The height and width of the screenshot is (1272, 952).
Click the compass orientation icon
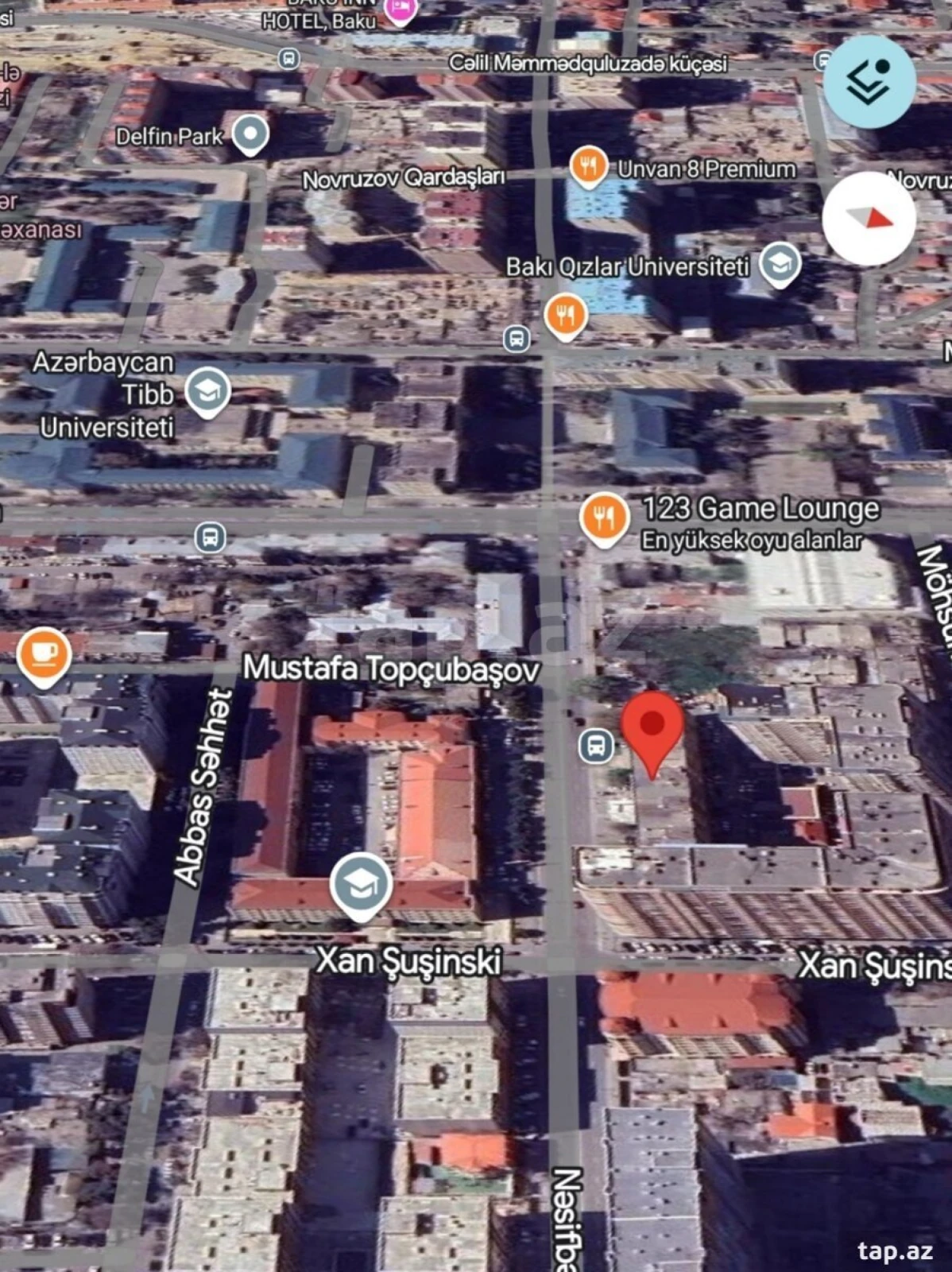869,218
